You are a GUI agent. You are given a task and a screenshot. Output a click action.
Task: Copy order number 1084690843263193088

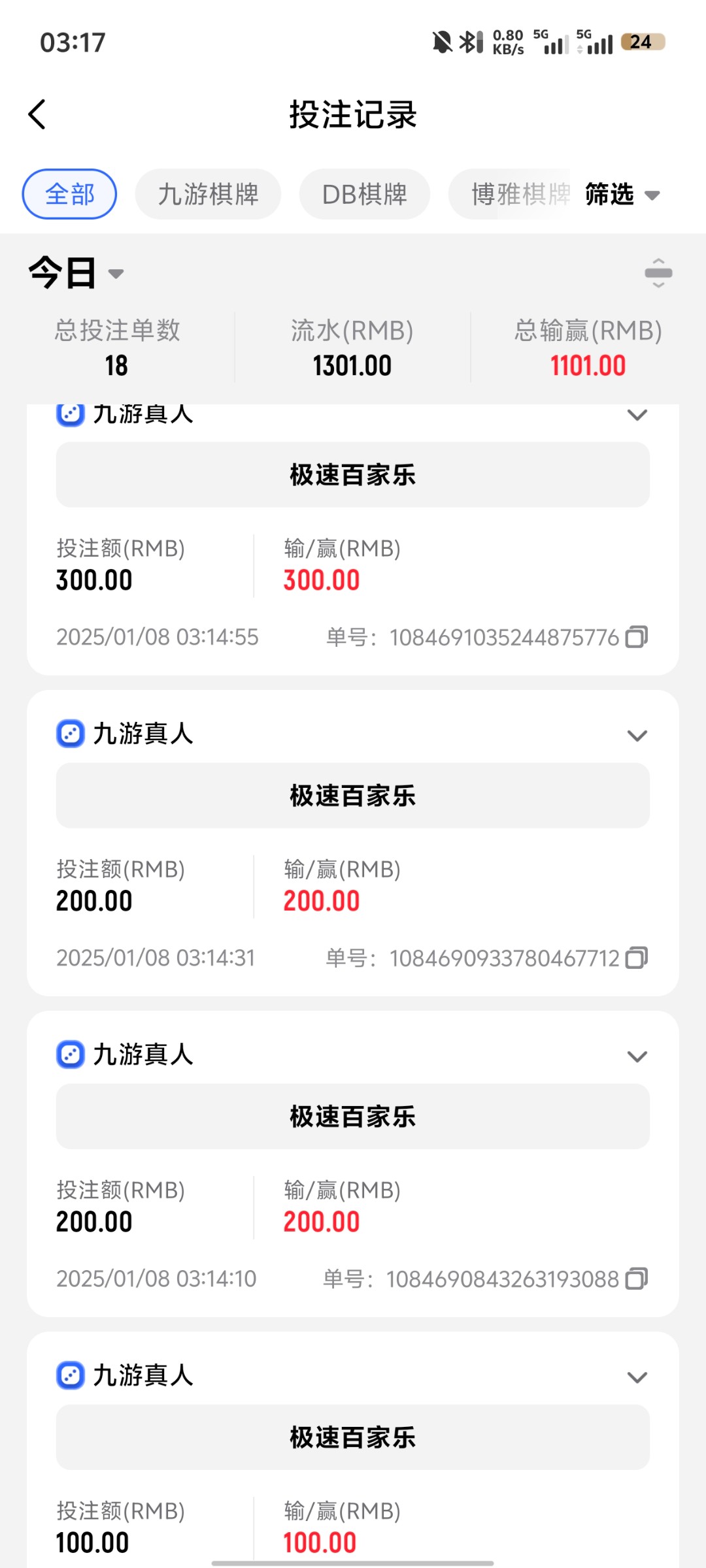coord(637,1279)
